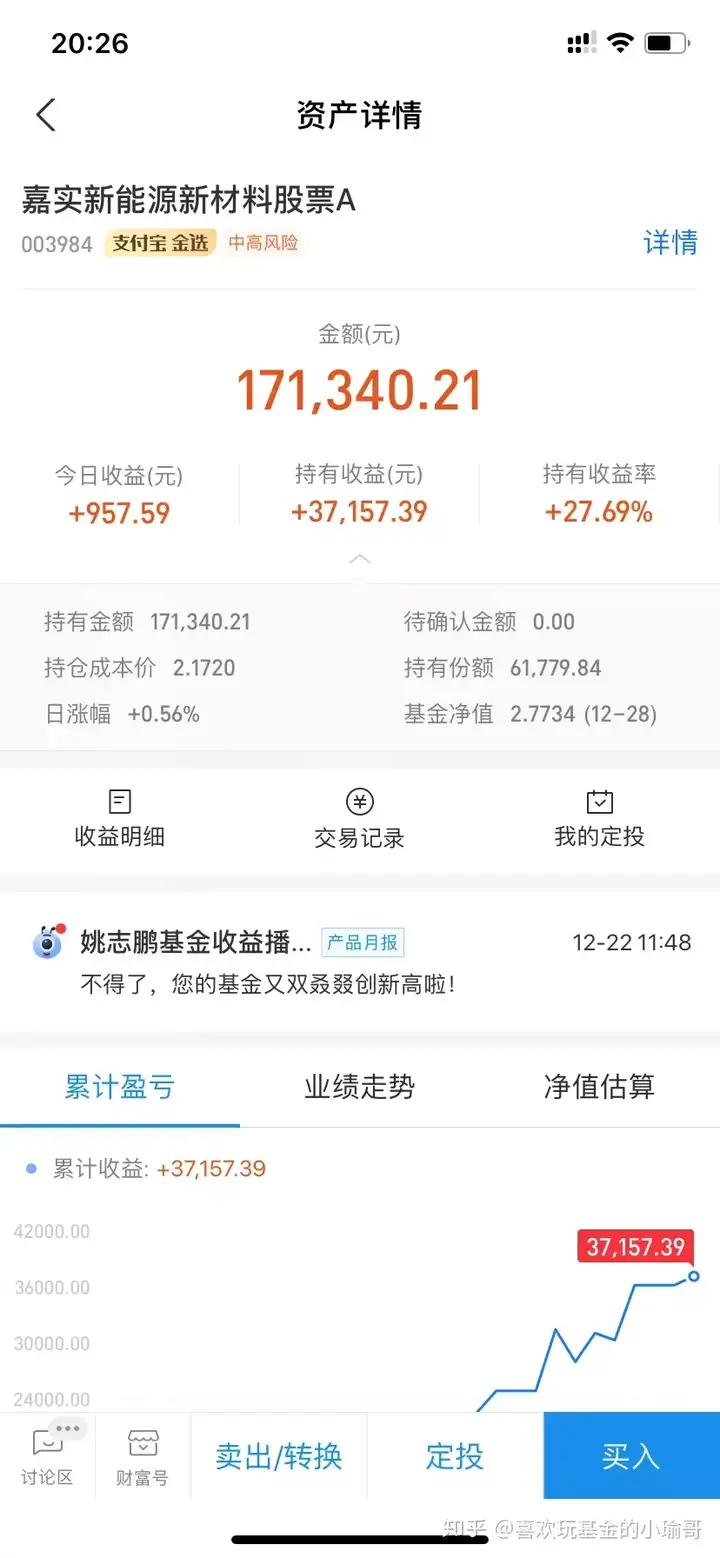This screenshot has width=720, height=1558.
Task: Switch to the 净值估算 tab
Action: point(599,1087)
